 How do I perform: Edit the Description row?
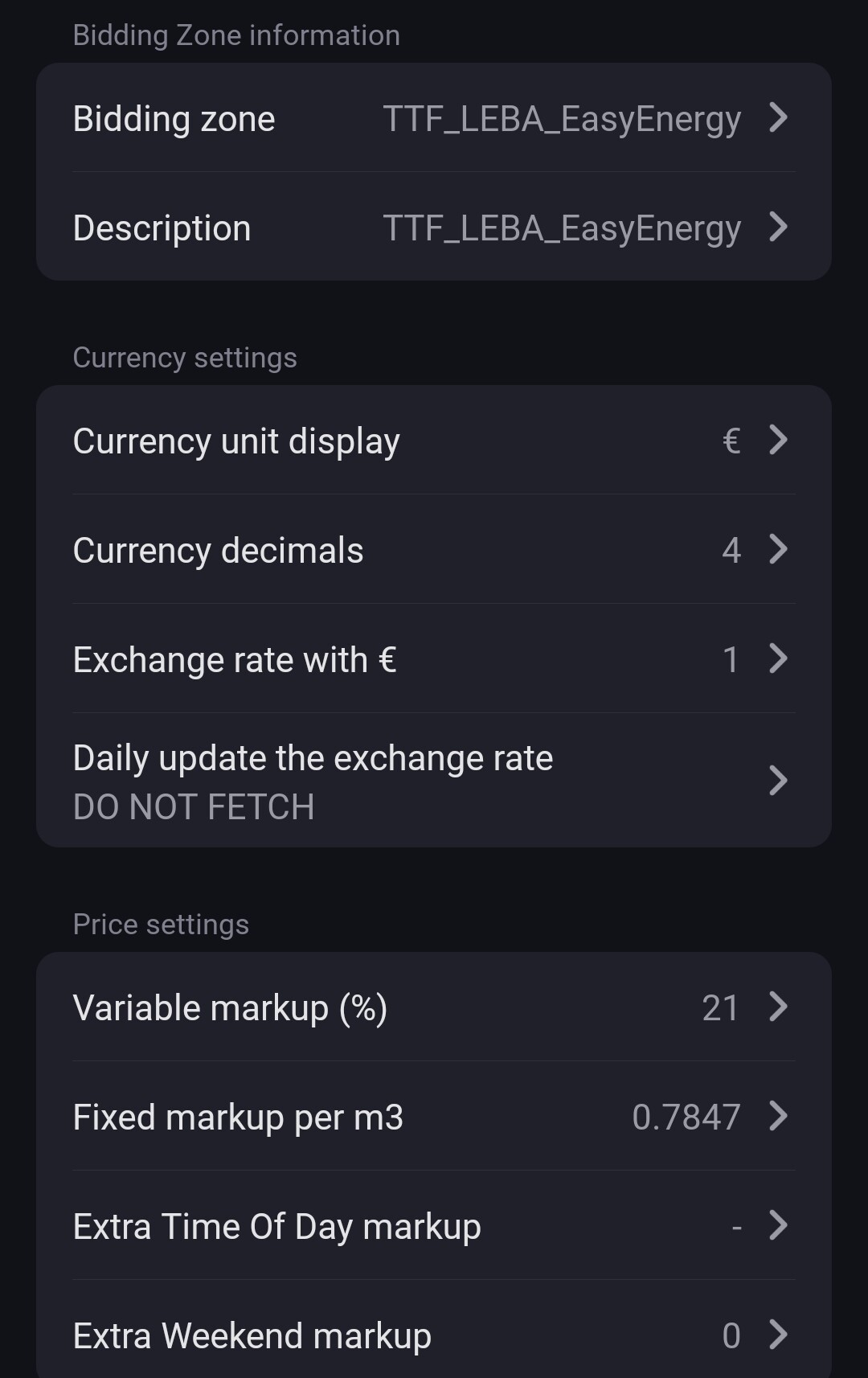click(433, 228)
